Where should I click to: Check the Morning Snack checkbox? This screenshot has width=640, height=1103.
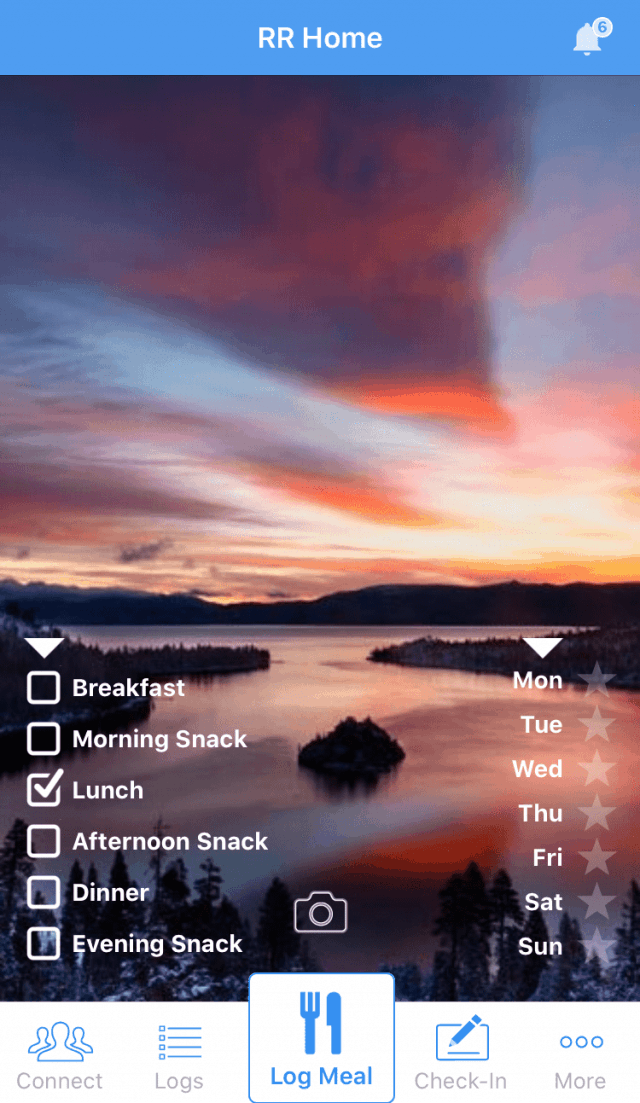(43, 739)
